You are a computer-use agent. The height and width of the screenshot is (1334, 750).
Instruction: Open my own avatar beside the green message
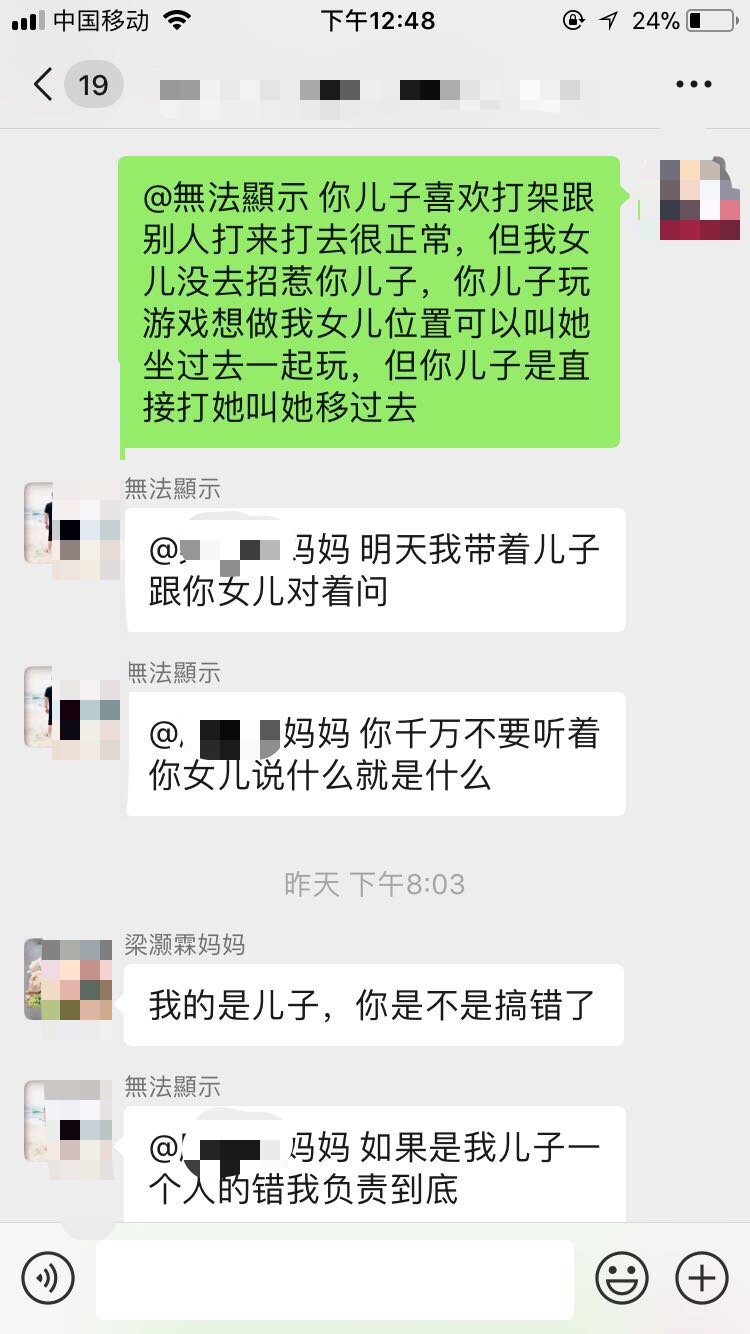700,198
